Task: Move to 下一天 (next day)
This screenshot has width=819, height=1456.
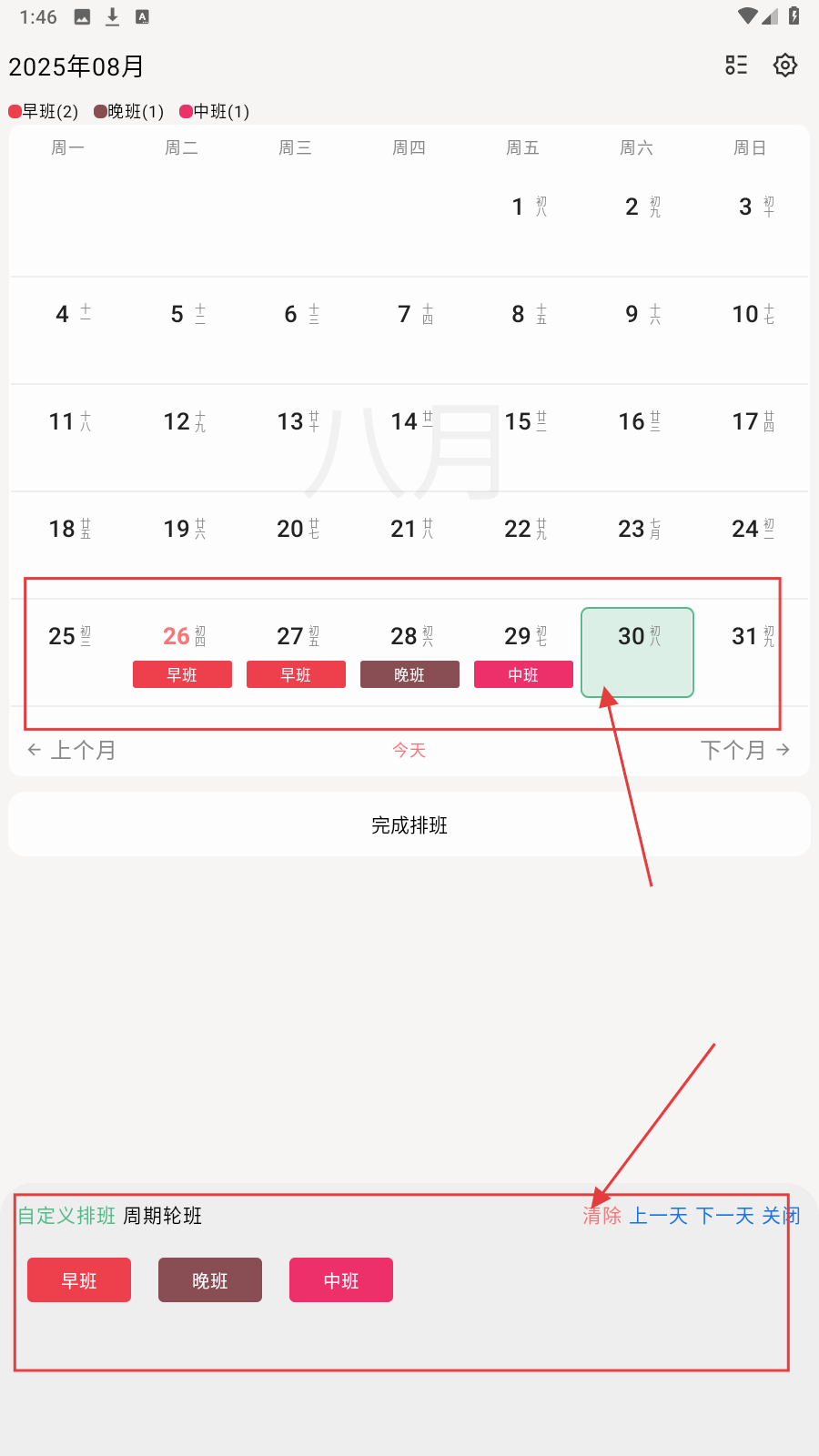Action: [725, 1216]
